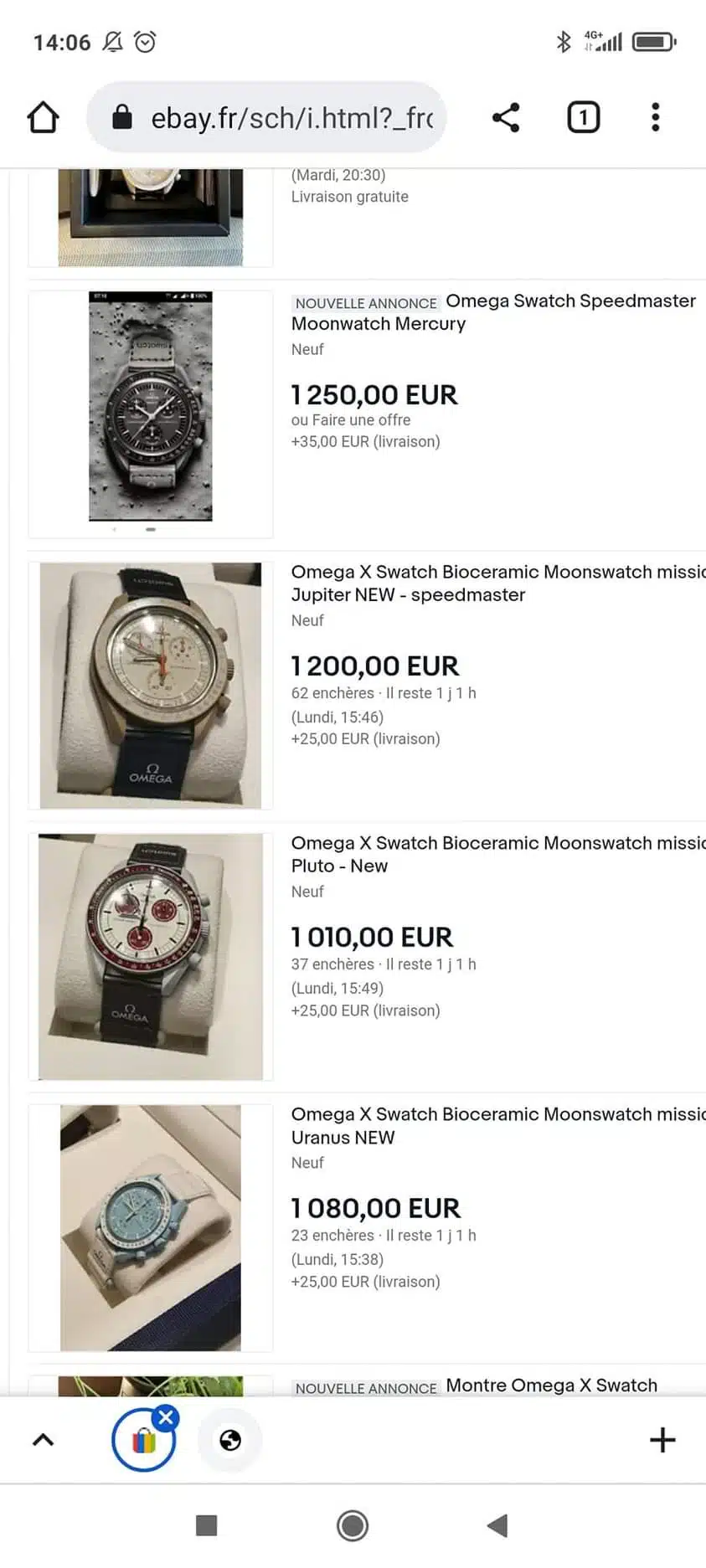Screen dimensions: 706x1568
Task: Open the browser overflow menu
Action: [655, 117]
